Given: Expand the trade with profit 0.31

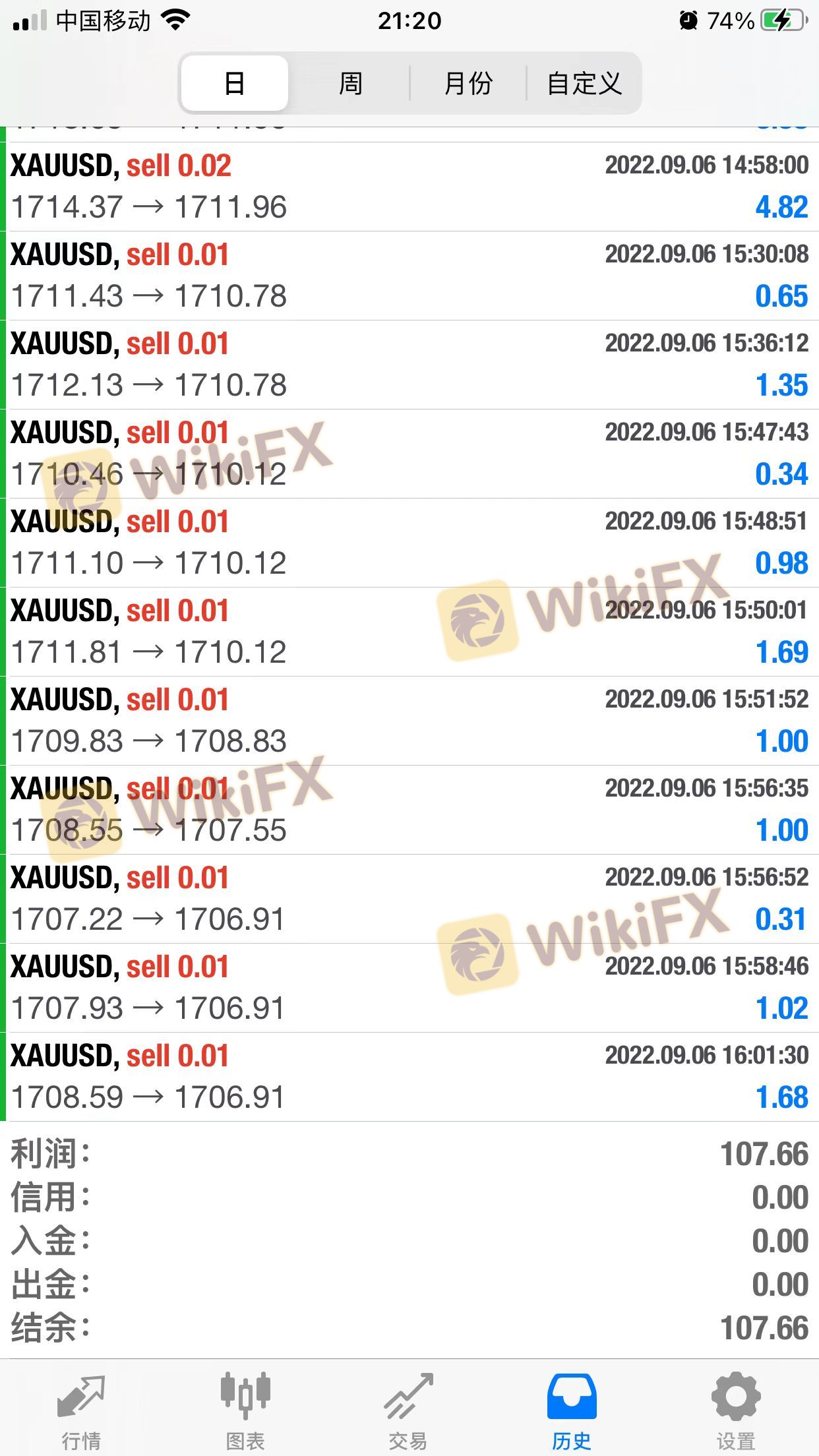Looking at the screenshot, I should (x=409, y=899).
